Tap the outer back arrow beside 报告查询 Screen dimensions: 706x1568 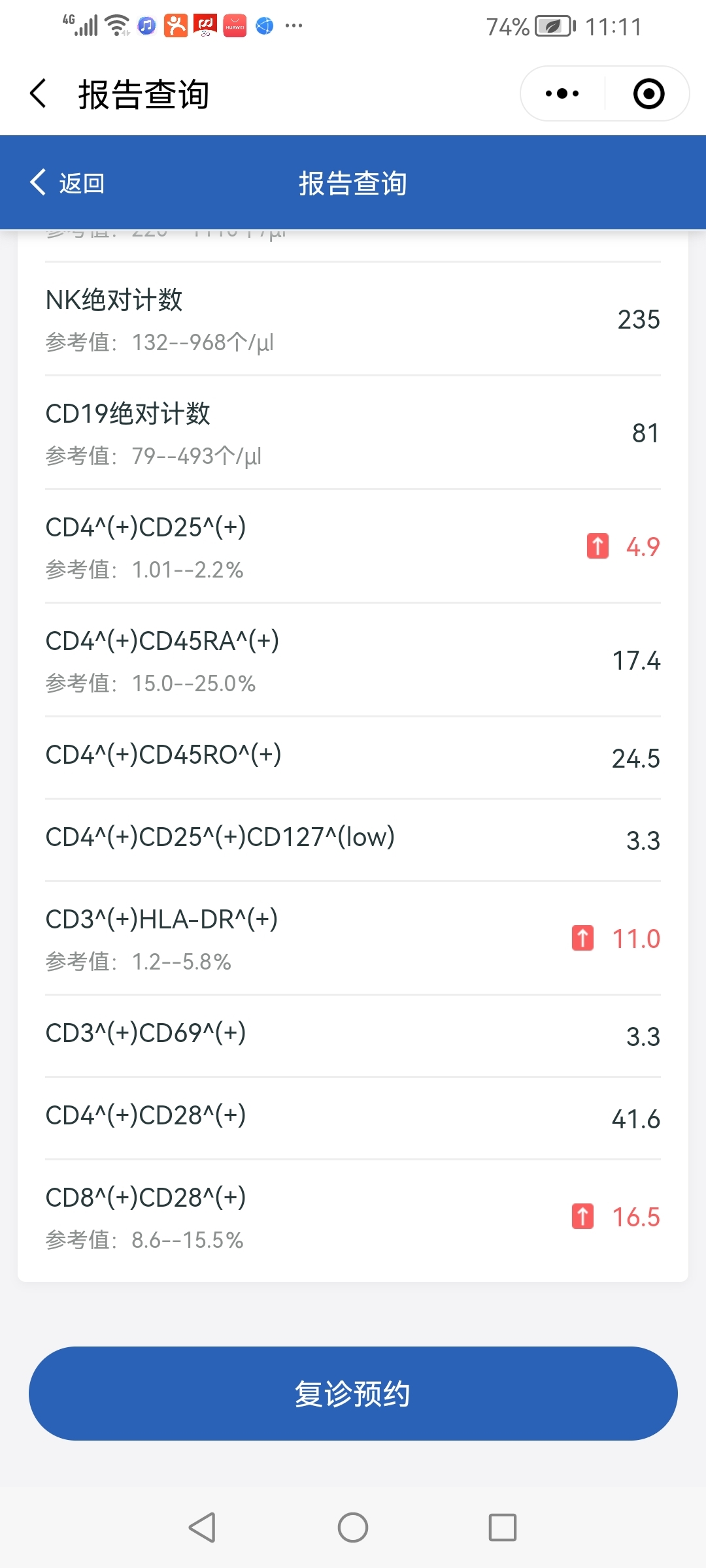(x=39, y=93)
